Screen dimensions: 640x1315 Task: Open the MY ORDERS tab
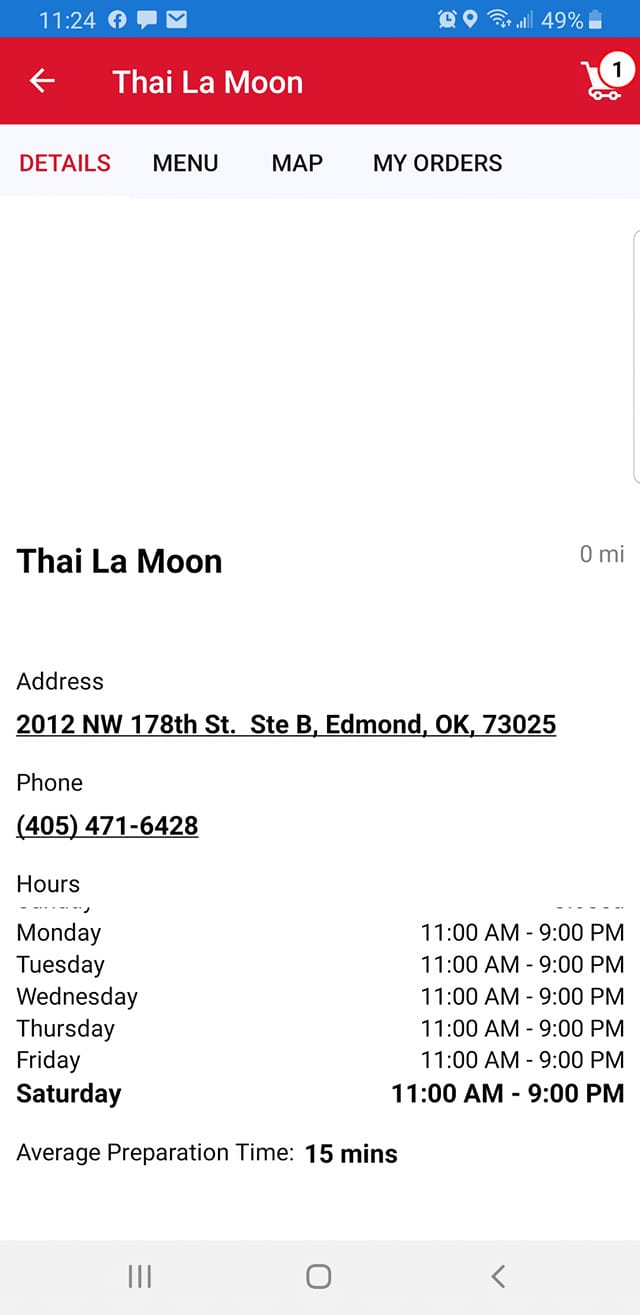pyautogui.click(x=437, y=163)
